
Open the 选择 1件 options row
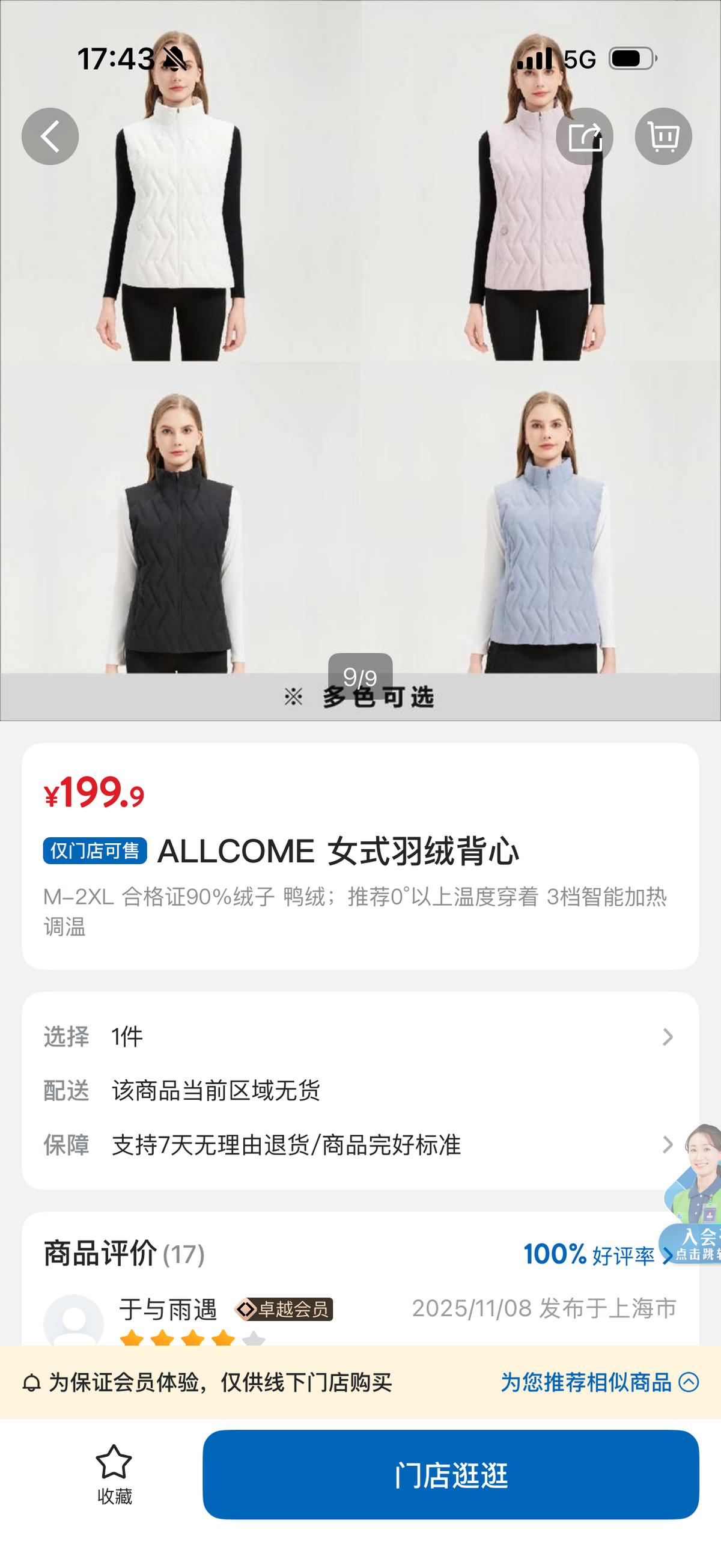coord(359,1037)
